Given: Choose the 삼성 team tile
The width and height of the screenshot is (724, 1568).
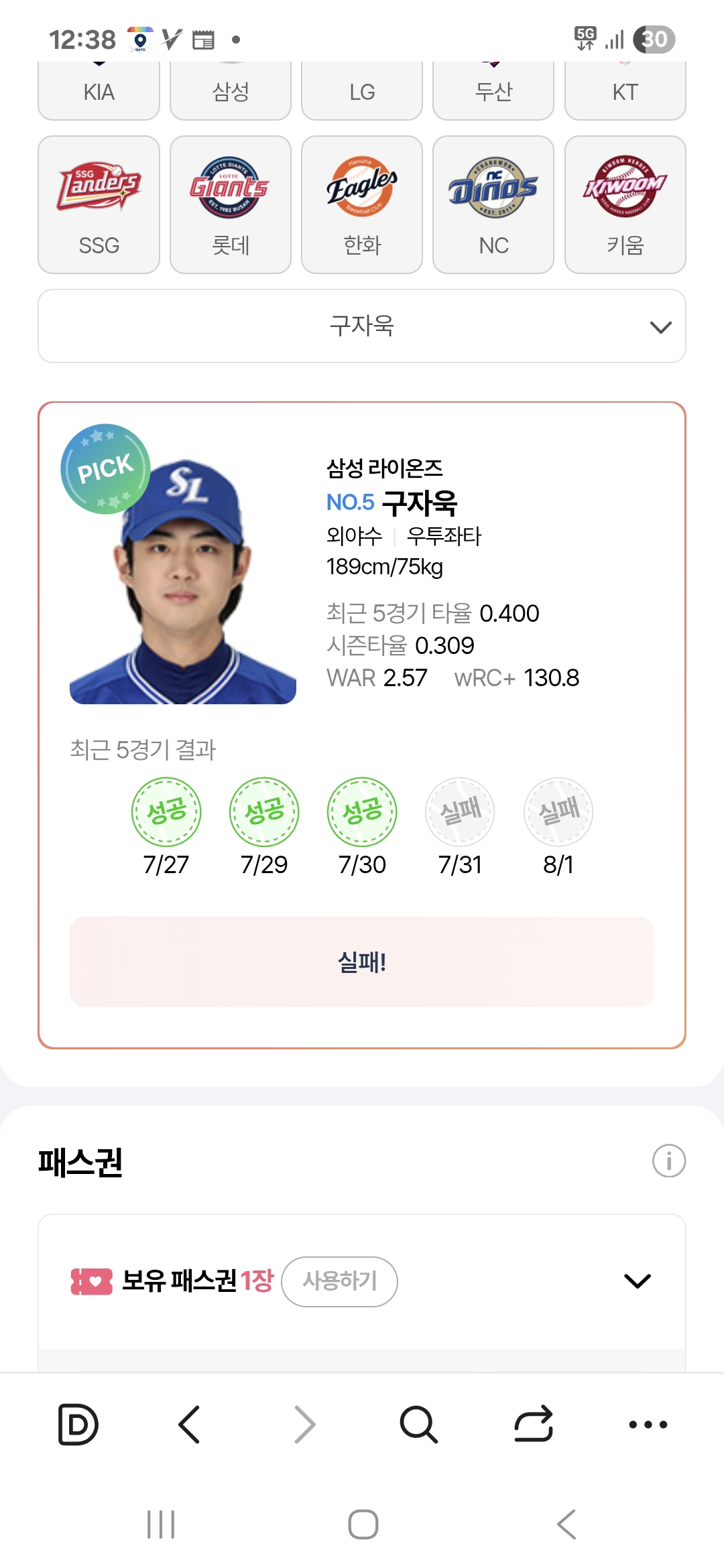Looking at the screenshot, I should [x=231, y=91].
